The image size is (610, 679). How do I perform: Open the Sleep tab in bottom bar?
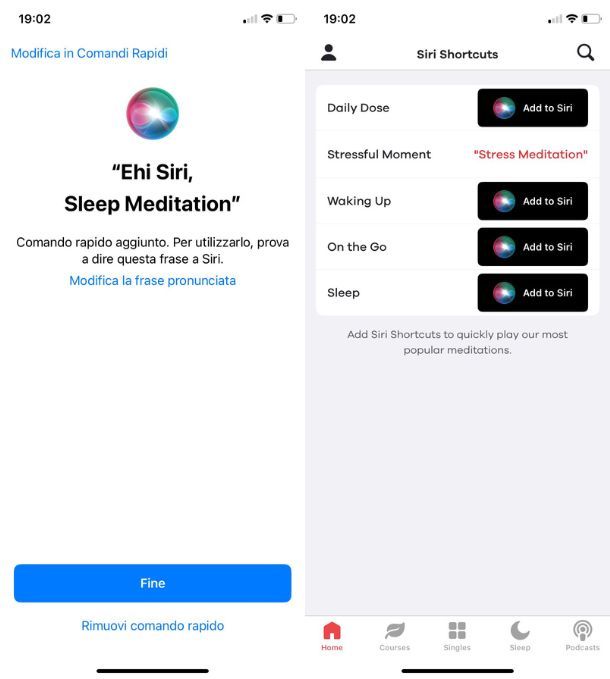(520, 636)
